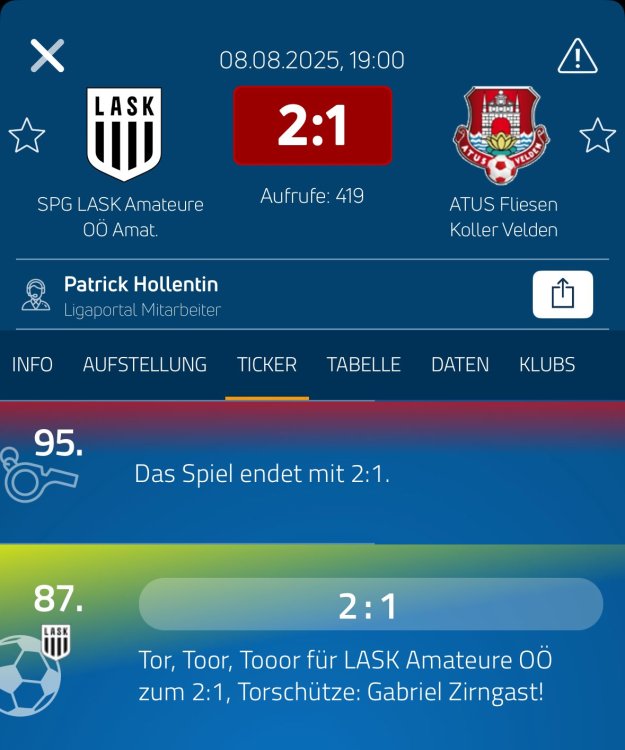Open the SPG LASK Amateure team crest
Image resolution: width=625 pixels, height=750 pixels.
pyautogui.click(x=124, y=135)
